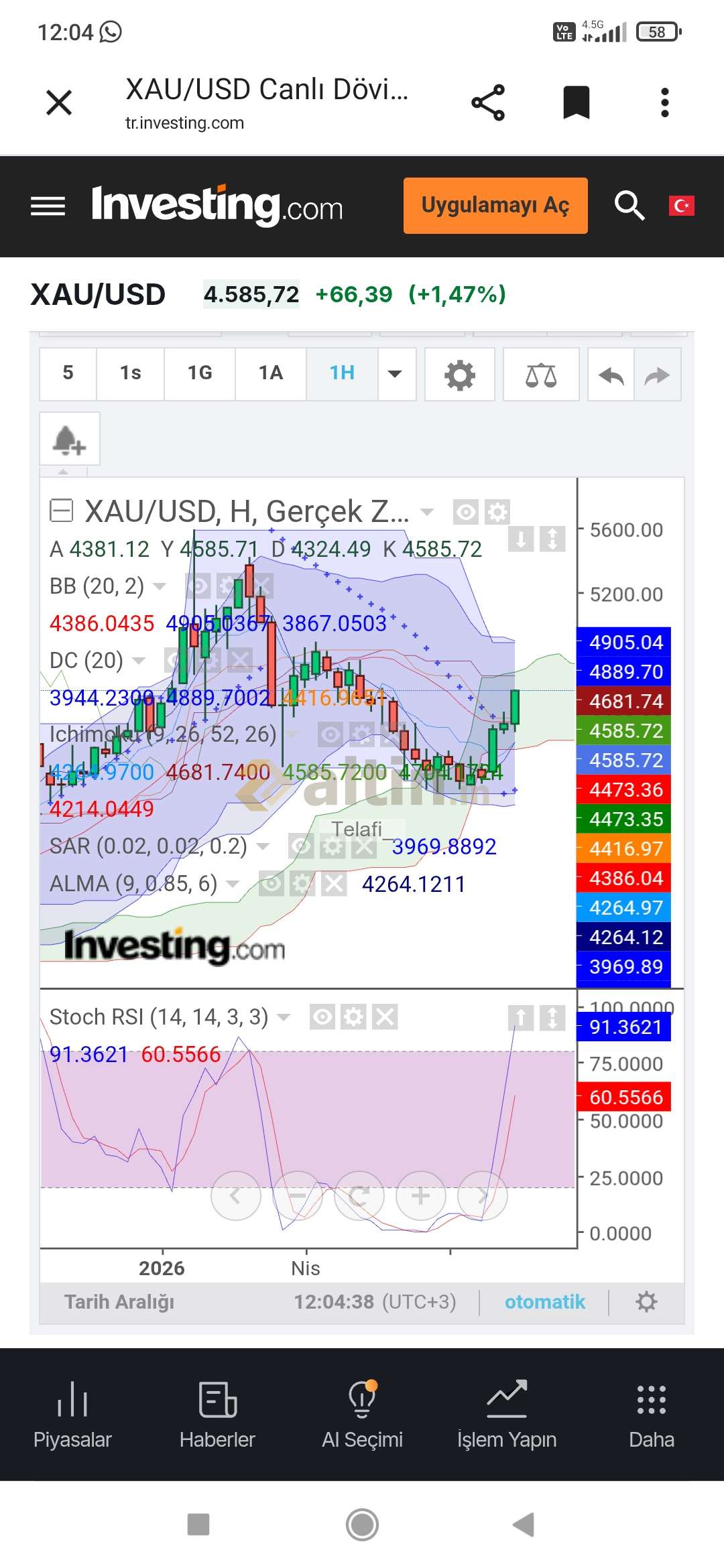Open the browser overflow menu

tap(664, 103)
